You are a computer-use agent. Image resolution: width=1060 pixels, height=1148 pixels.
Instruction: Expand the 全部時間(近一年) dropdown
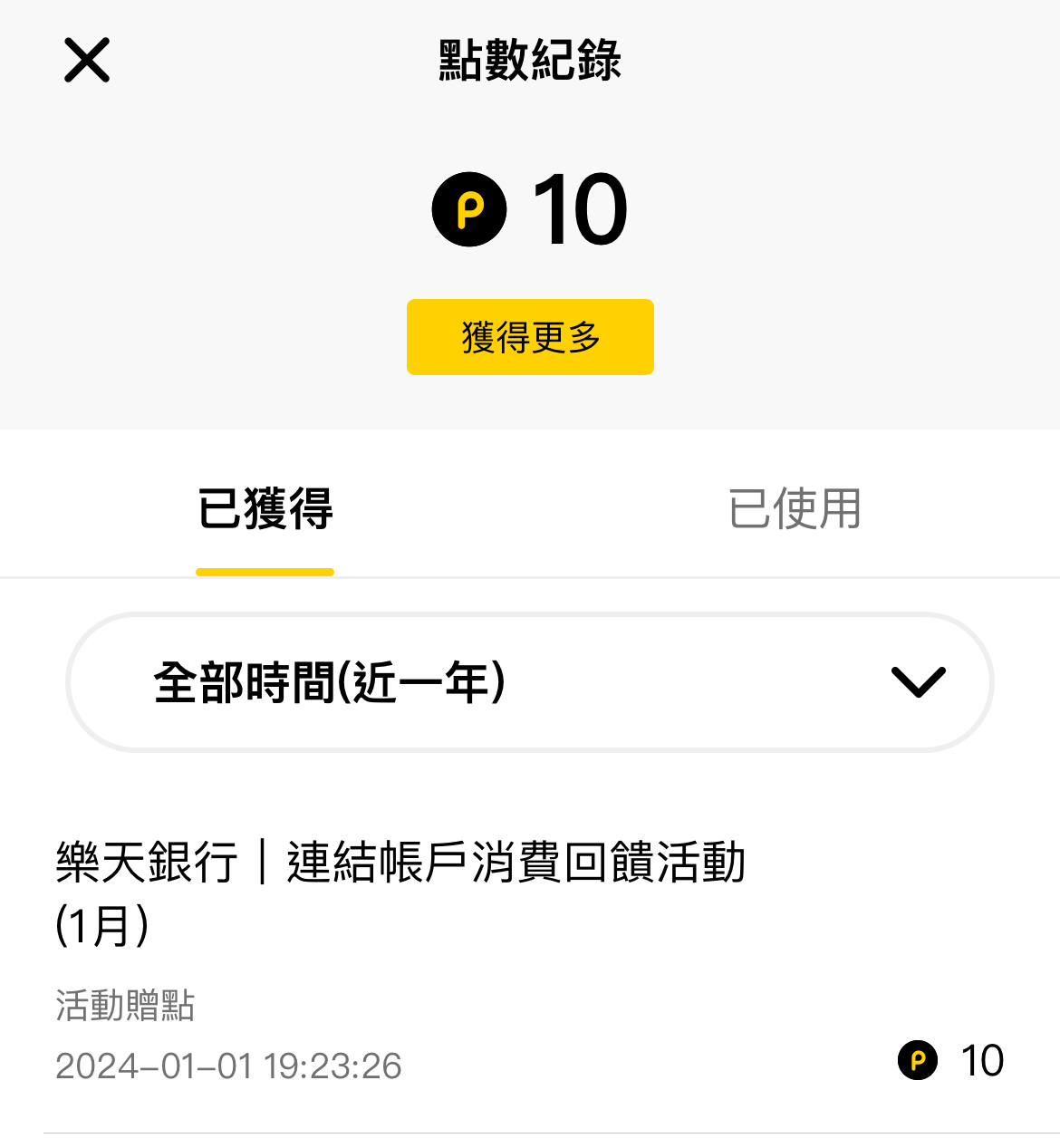[530, 682]
